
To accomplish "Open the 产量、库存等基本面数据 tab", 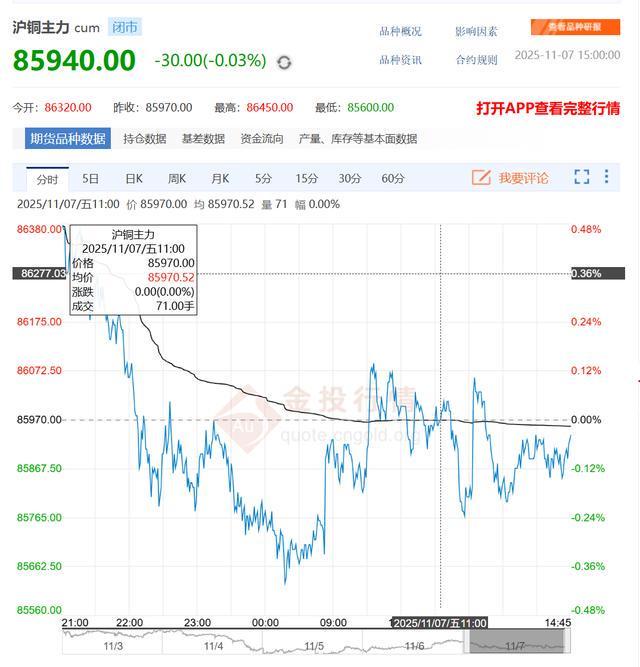I will point(358,139).
